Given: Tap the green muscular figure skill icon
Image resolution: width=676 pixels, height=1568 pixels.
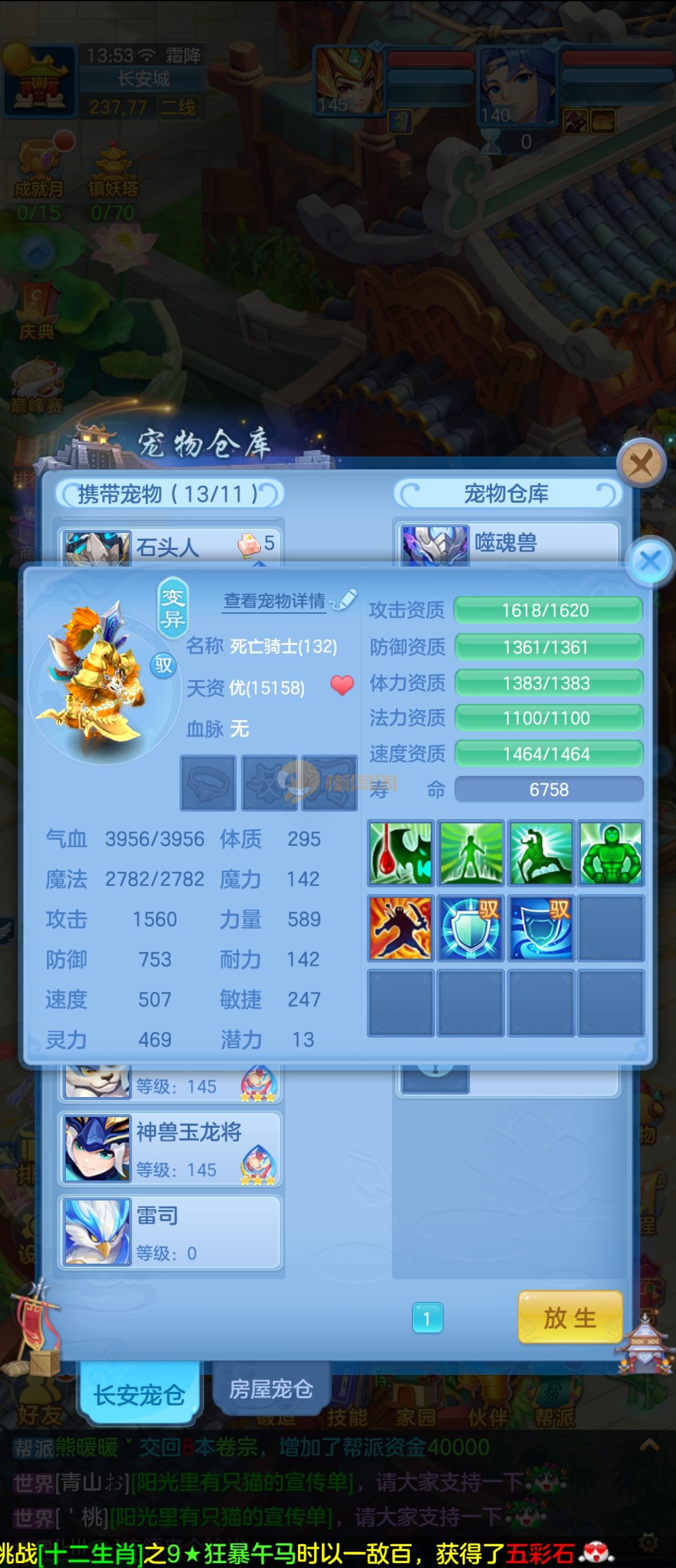Looking at the screenshot, I should click(611, 854).
